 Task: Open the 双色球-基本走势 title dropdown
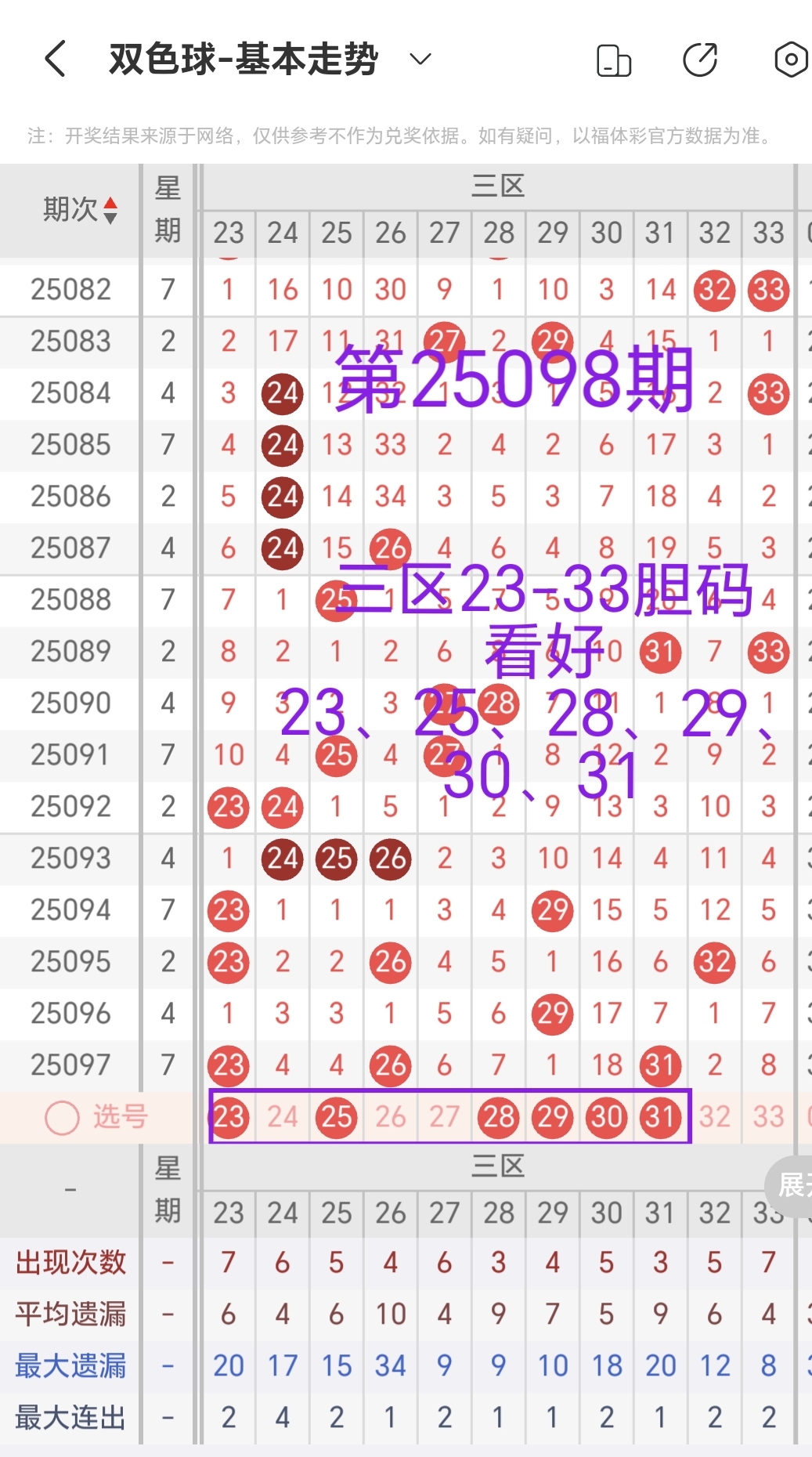point(420,60)
